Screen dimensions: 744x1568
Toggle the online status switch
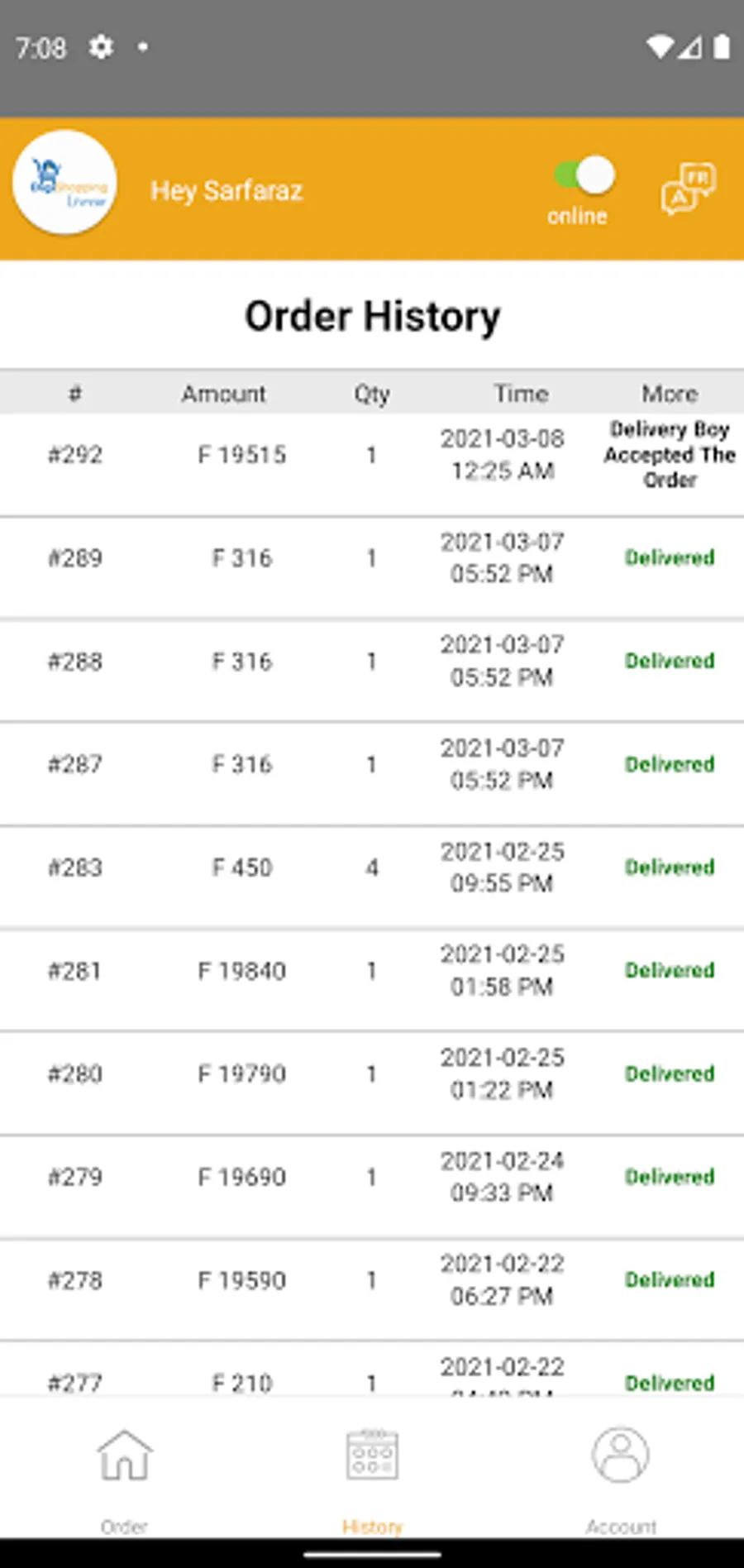pos(584,175)
